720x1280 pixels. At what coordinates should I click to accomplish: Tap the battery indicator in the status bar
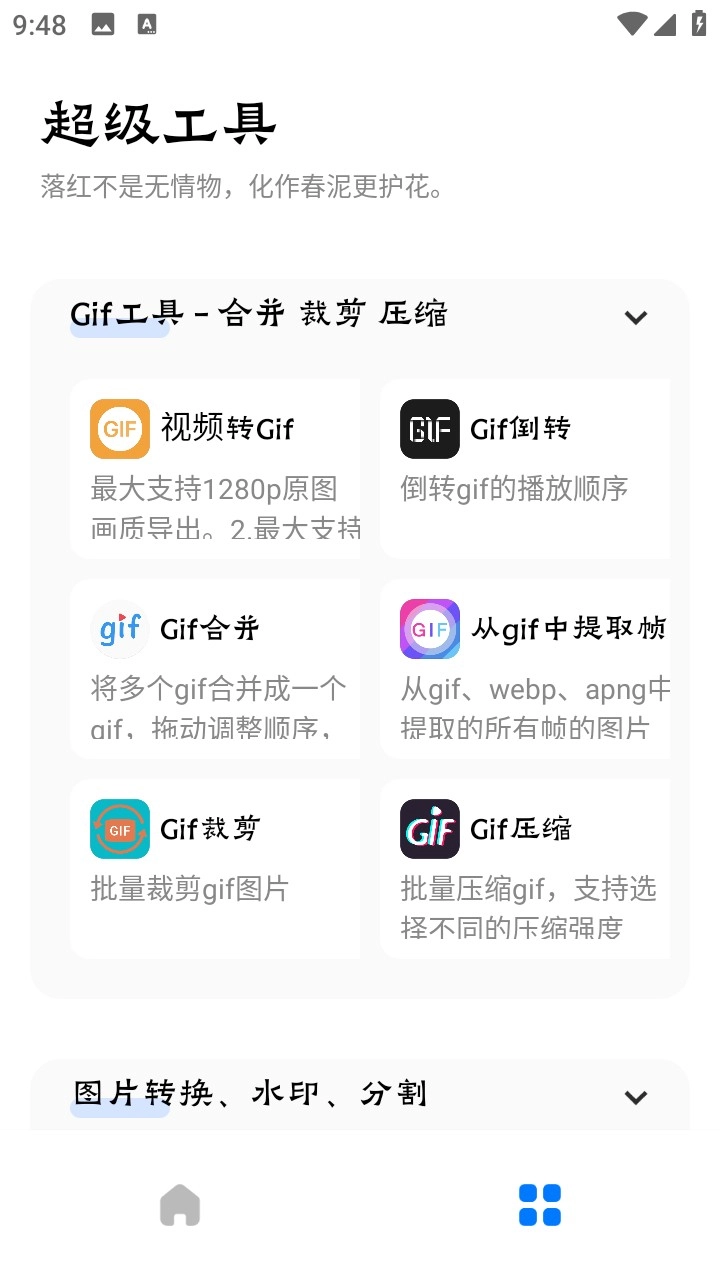tap(700, 24)
